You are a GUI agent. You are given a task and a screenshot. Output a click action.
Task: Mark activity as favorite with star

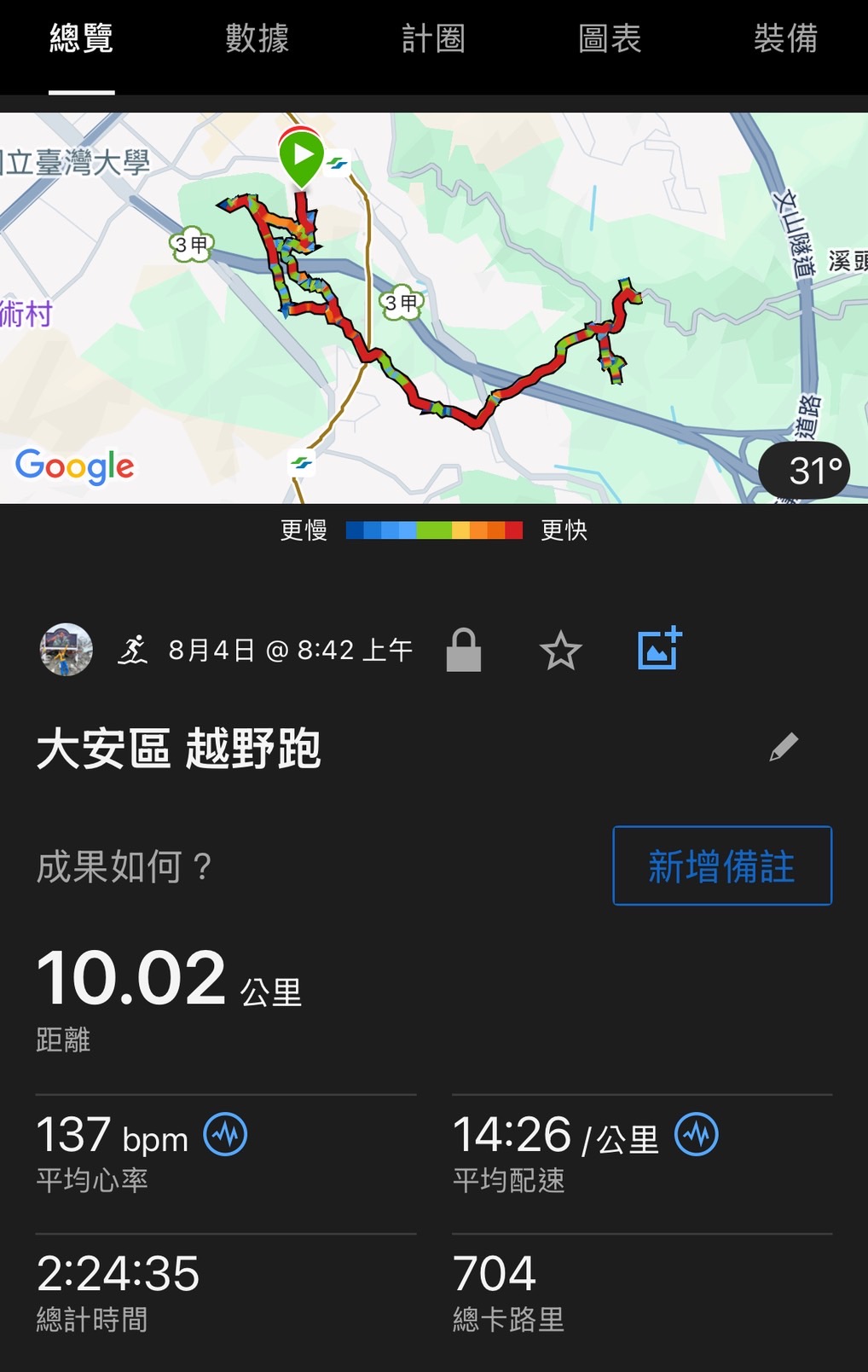click(x=561, y=651)
